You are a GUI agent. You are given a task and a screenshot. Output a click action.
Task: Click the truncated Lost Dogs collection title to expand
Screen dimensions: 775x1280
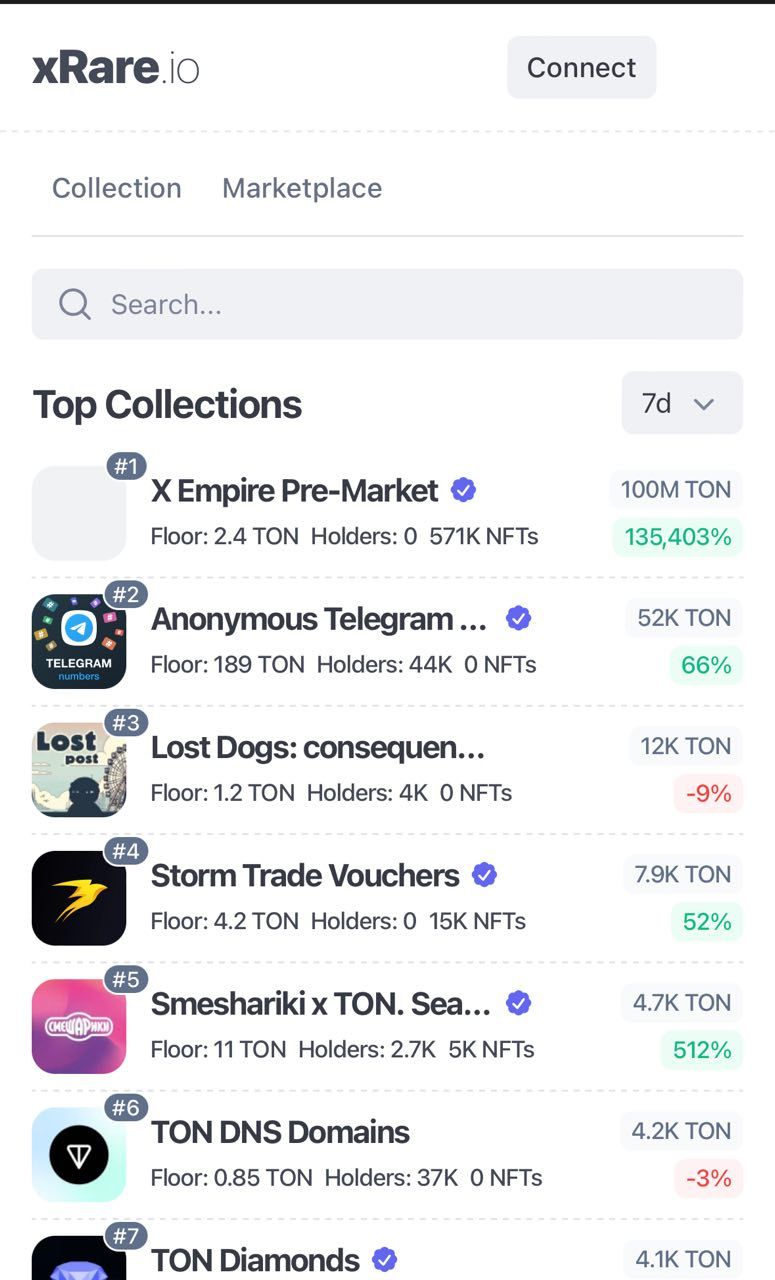(316, 748)
